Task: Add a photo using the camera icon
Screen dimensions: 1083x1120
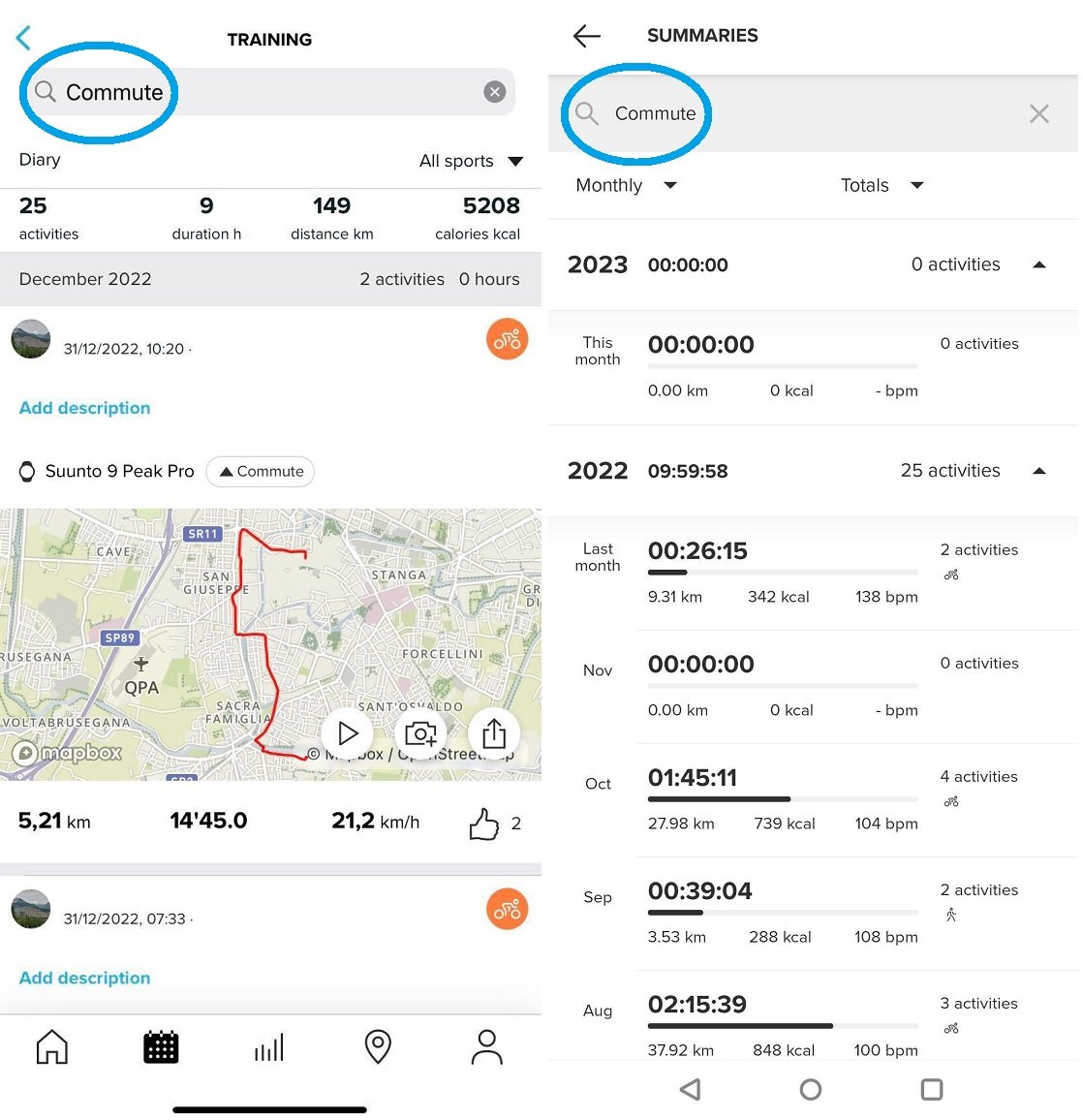Action: pos(420,733)
